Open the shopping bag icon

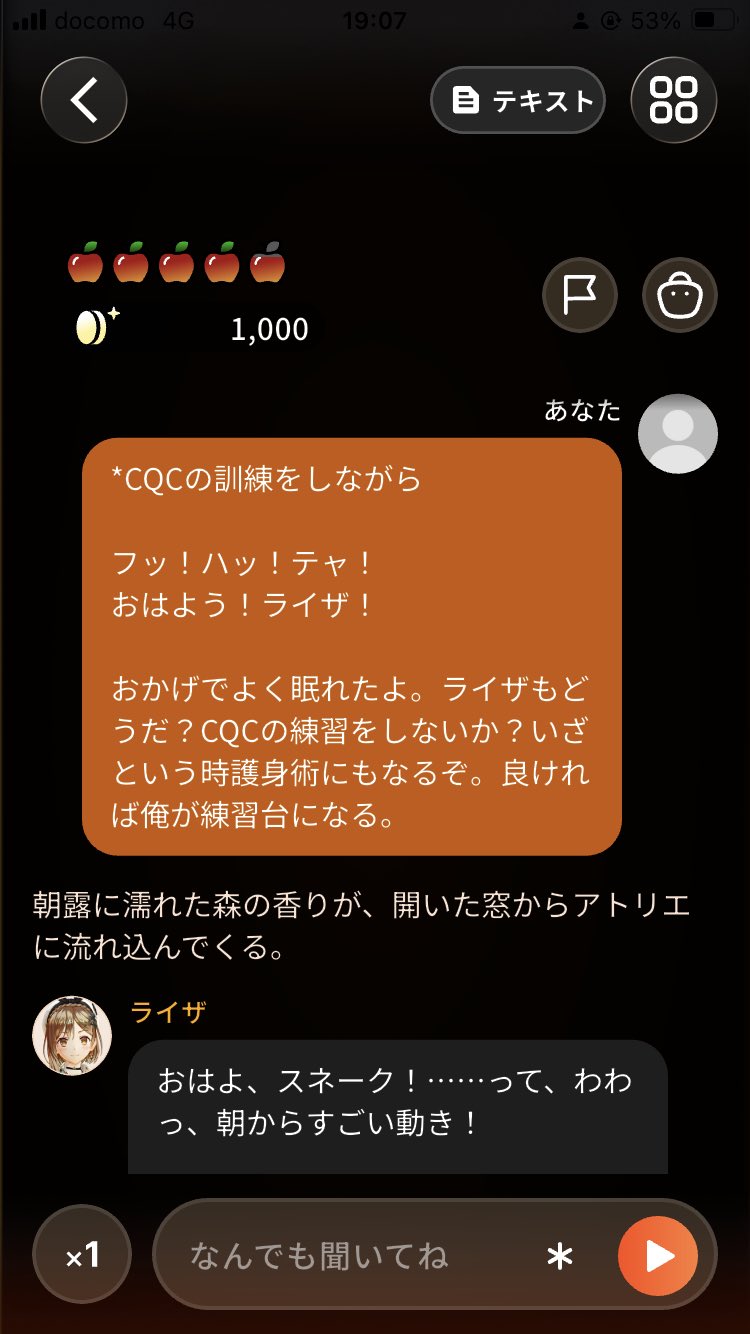[680, 295]
